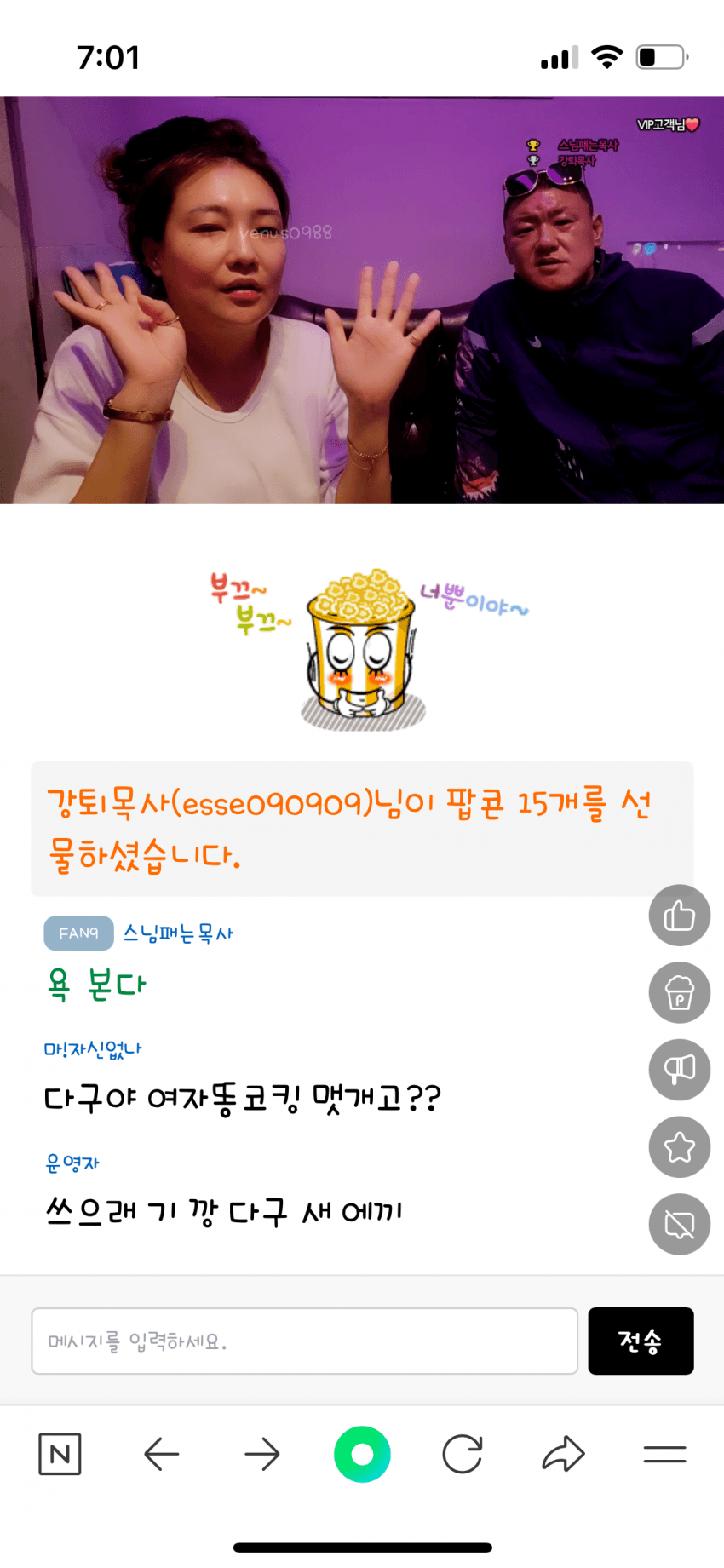Image resolution: width=724 pixels, height=1568 pixels.
Task: Hide chat with the crossed-out chat icon
Action: (x=679, y=1224)
